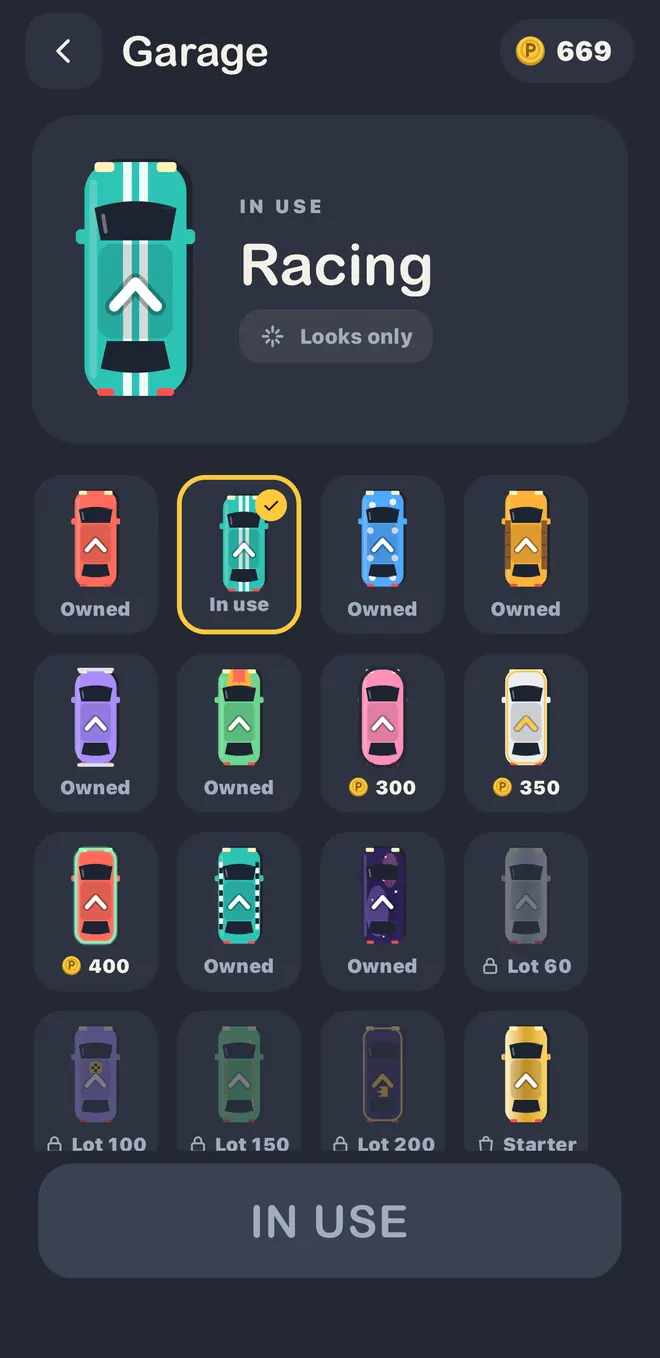Select the white car priced 350 coins
Screen dimensions: 660x1358
(x=526, y=733)
